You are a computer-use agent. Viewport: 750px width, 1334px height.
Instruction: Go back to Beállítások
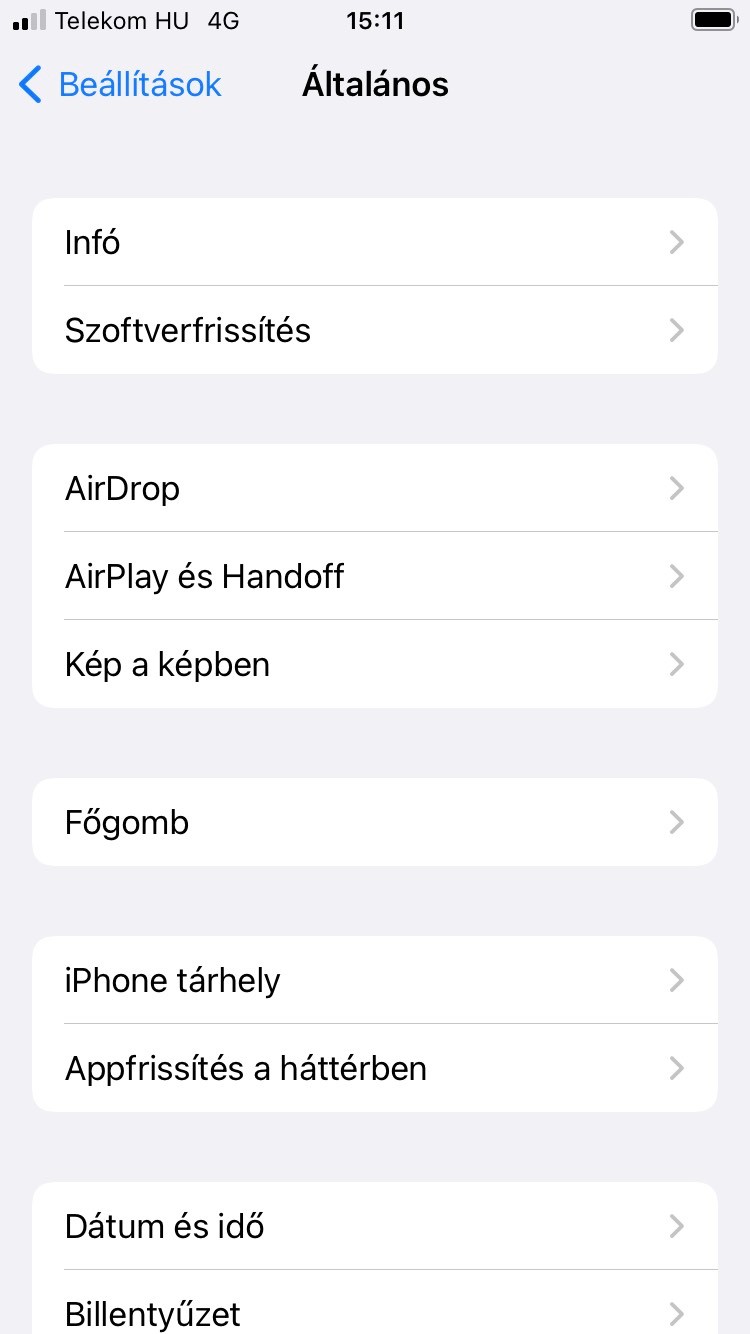[x=120, y=85]
